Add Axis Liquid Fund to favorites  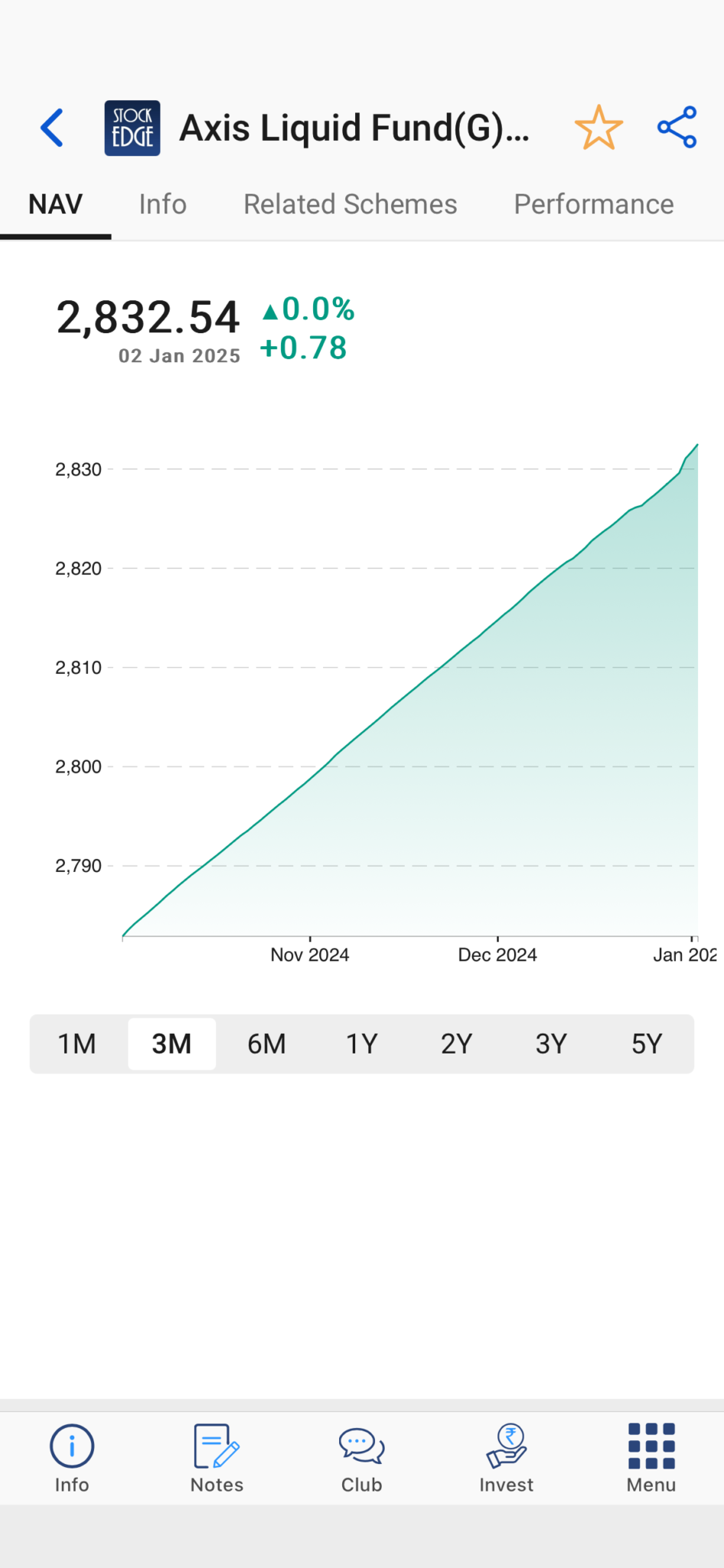(x=598, y=128)
